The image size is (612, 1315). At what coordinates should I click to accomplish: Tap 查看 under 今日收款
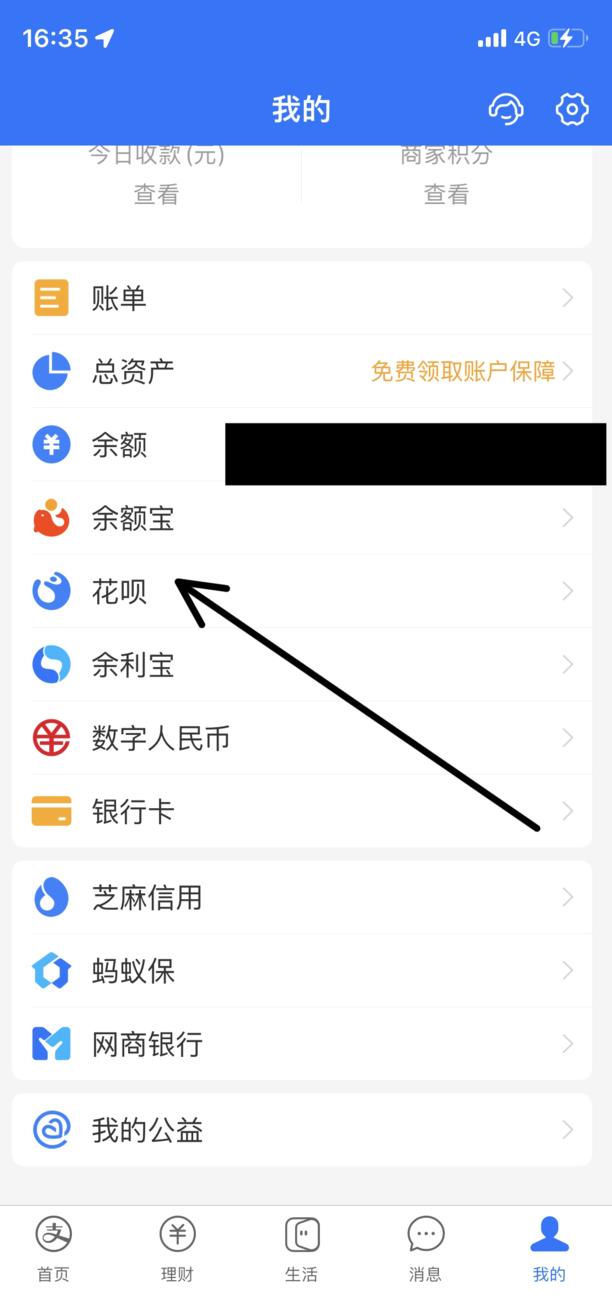pyautogui.click(x=156, y=195)
